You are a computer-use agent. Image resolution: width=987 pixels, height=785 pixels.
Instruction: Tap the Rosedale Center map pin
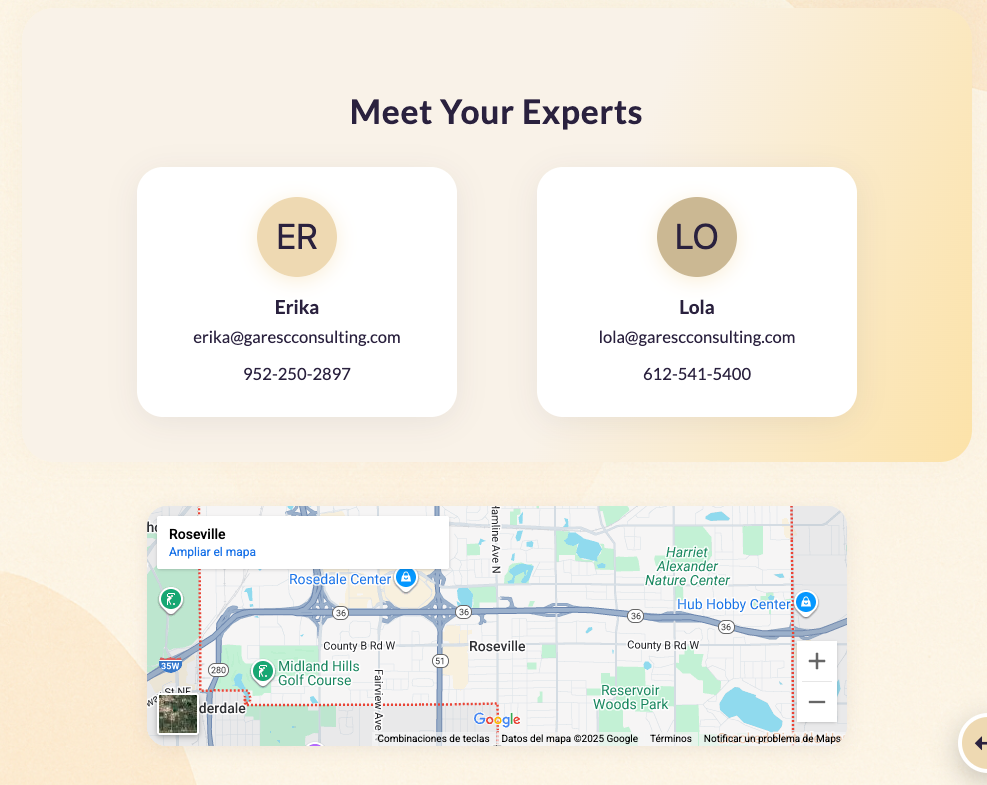[x=405, y=577]
